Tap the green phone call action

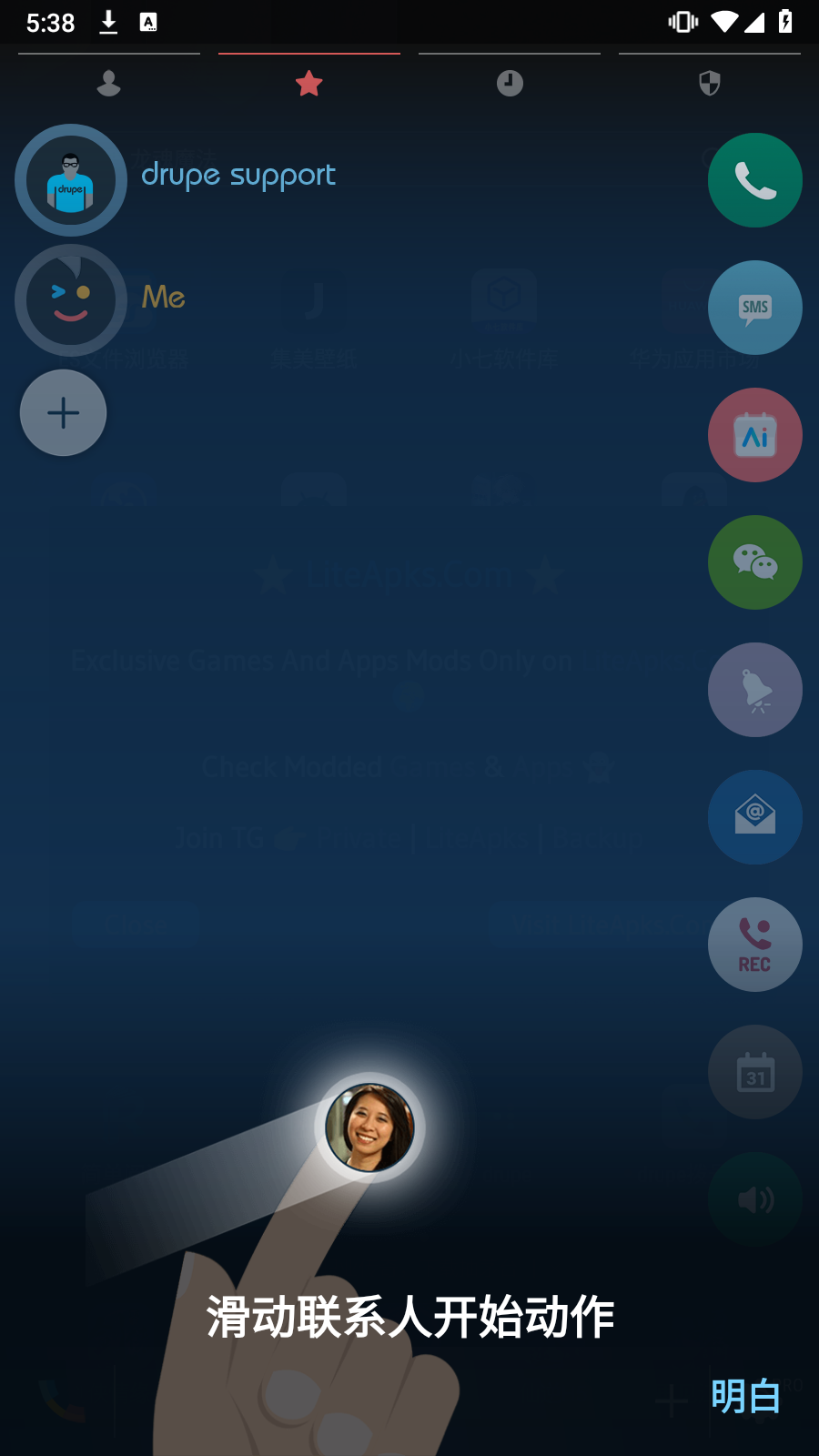(x=755, y=180)
